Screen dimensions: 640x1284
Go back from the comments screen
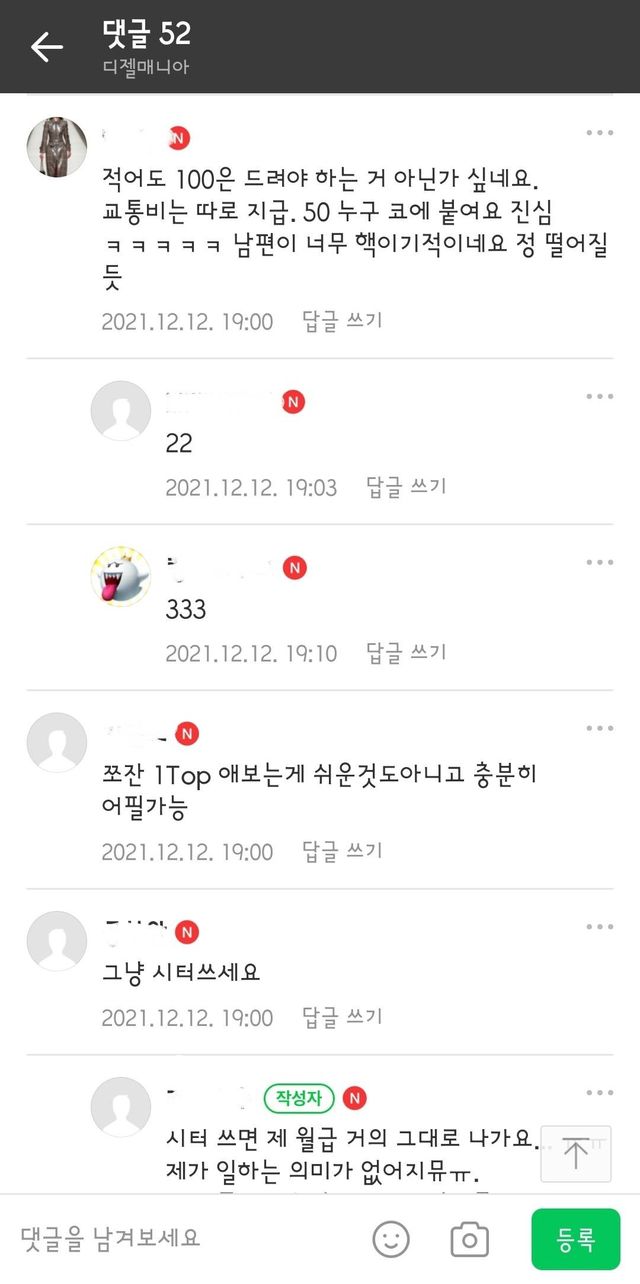[x=46, y=46]
